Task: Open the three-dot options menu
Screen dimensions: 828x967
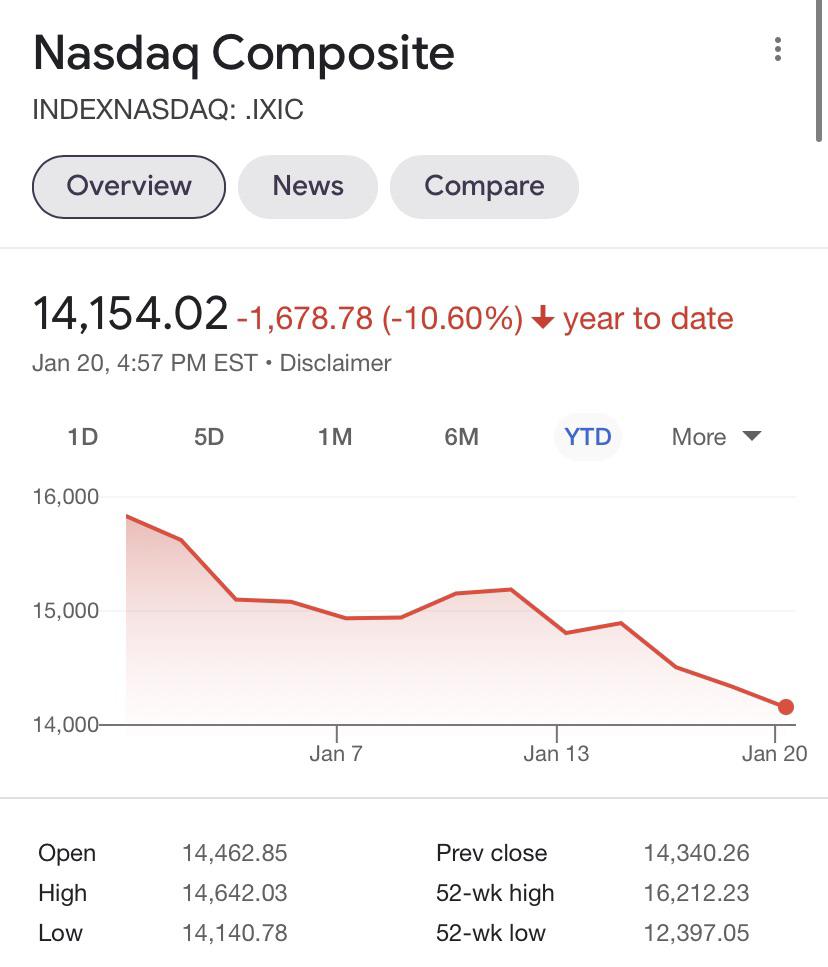Action: [778, 51]
